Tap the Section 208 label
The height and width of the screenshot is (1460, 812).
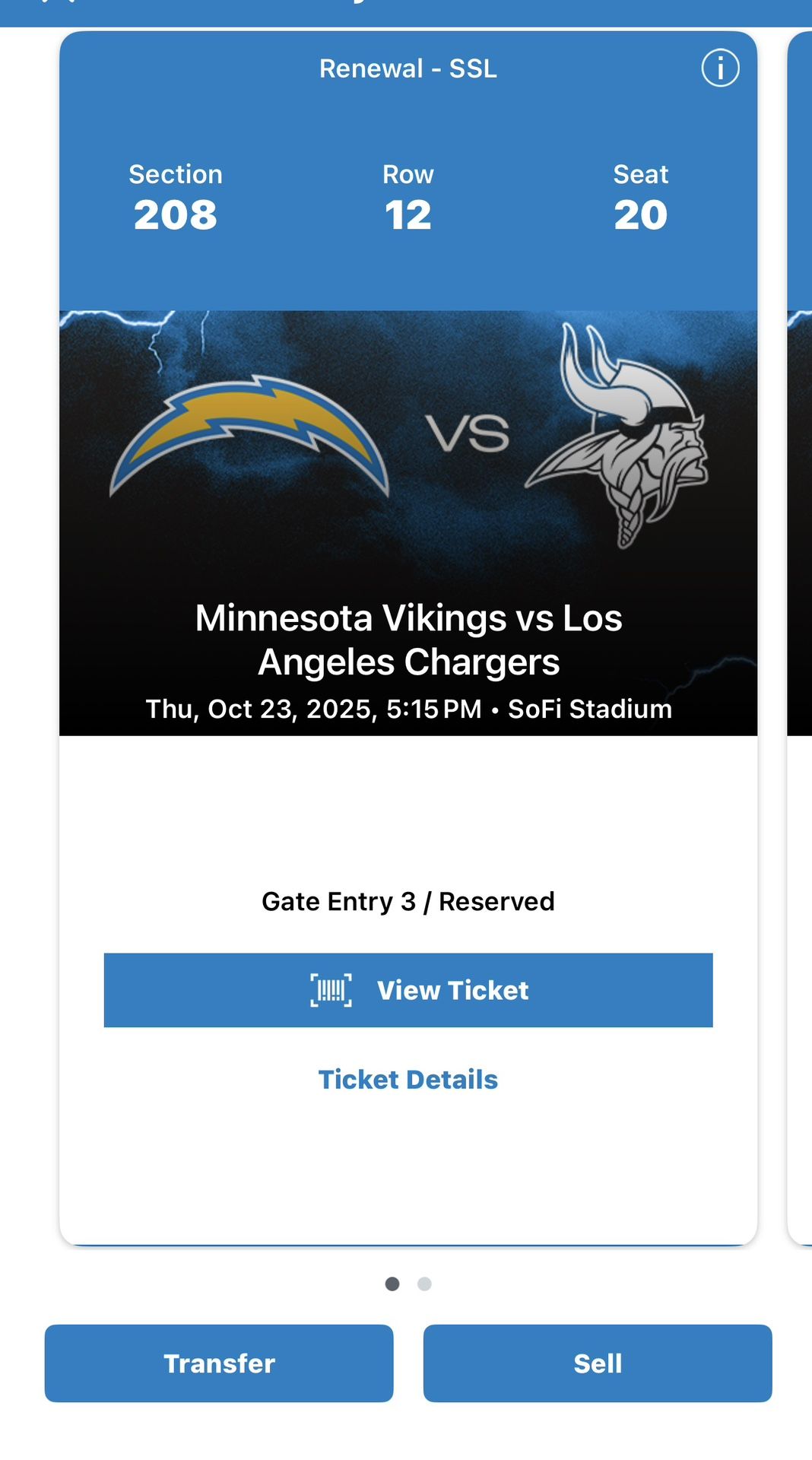click(x=175, y=198)
